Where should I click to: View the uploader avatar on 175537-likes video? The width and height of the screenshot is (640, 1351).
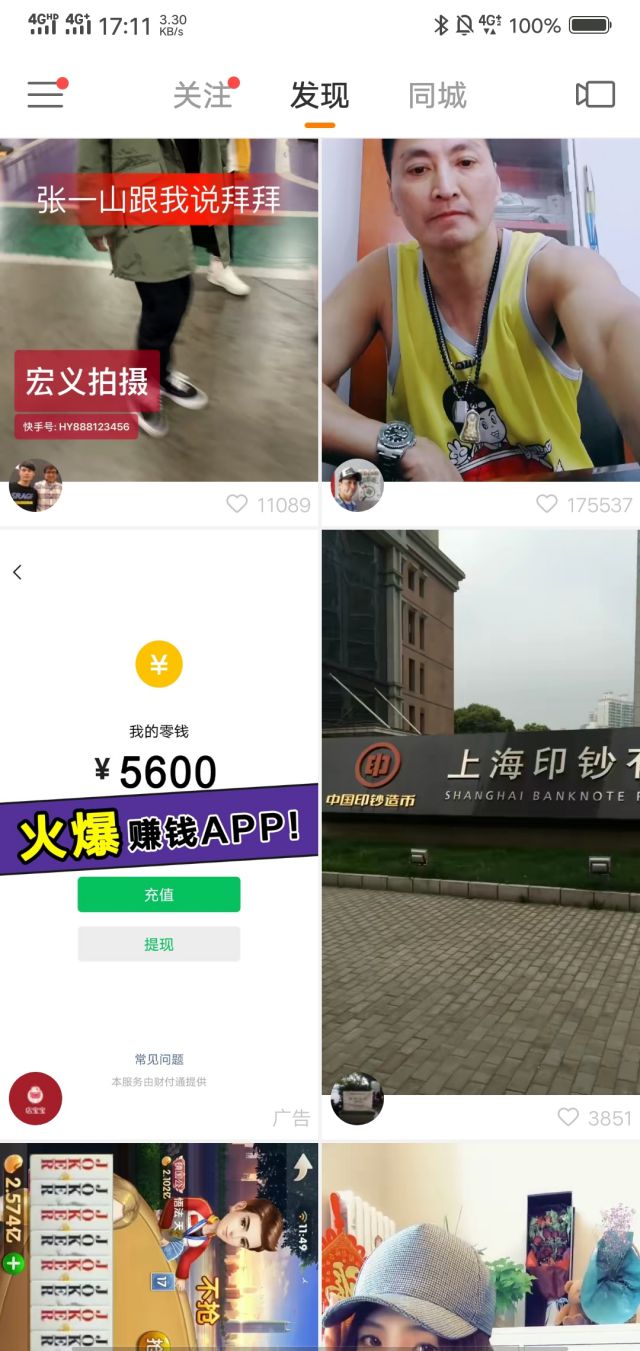pyautogui.click(x=357, y=485)
